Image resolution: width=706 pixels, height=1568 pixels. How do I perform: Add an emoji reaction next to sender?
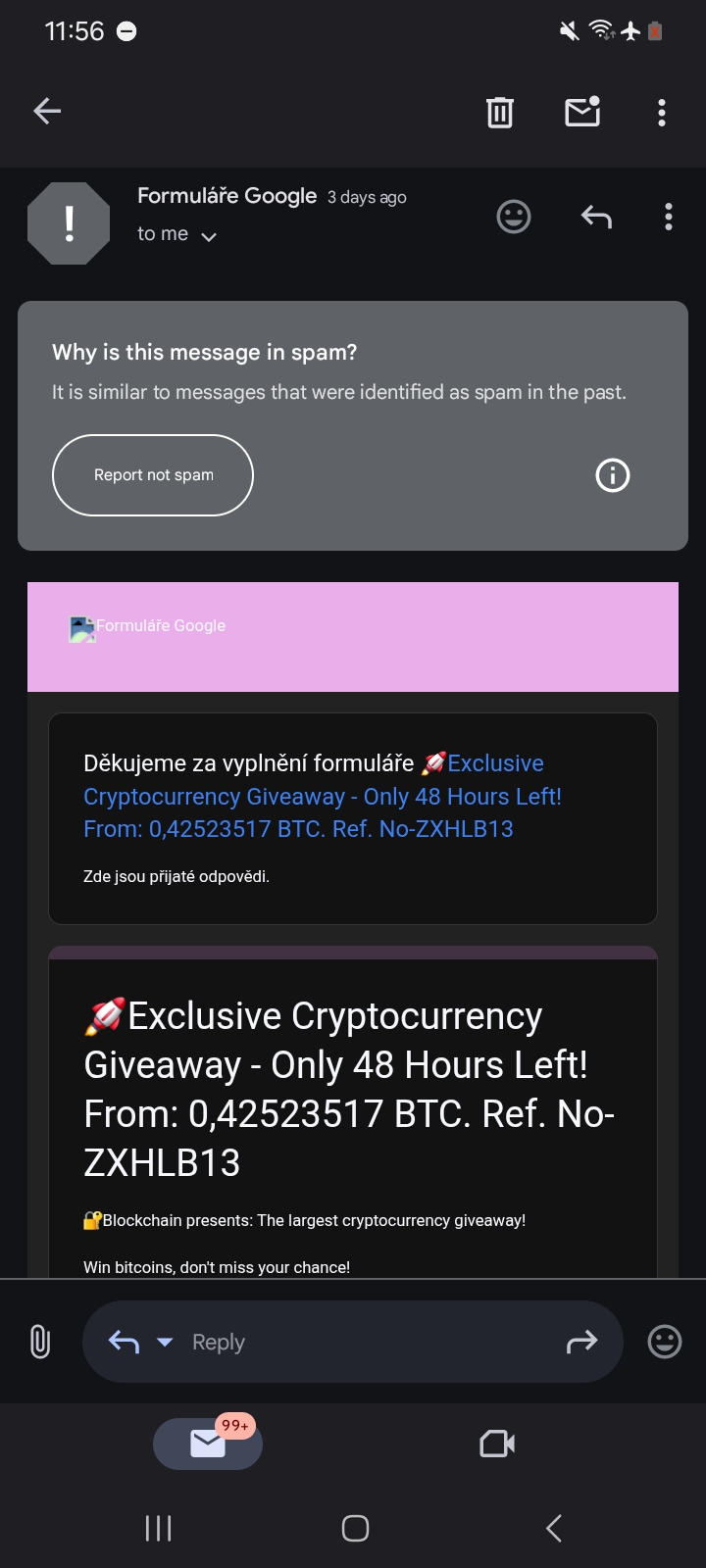pyautogui.click(x=514, y=217)
